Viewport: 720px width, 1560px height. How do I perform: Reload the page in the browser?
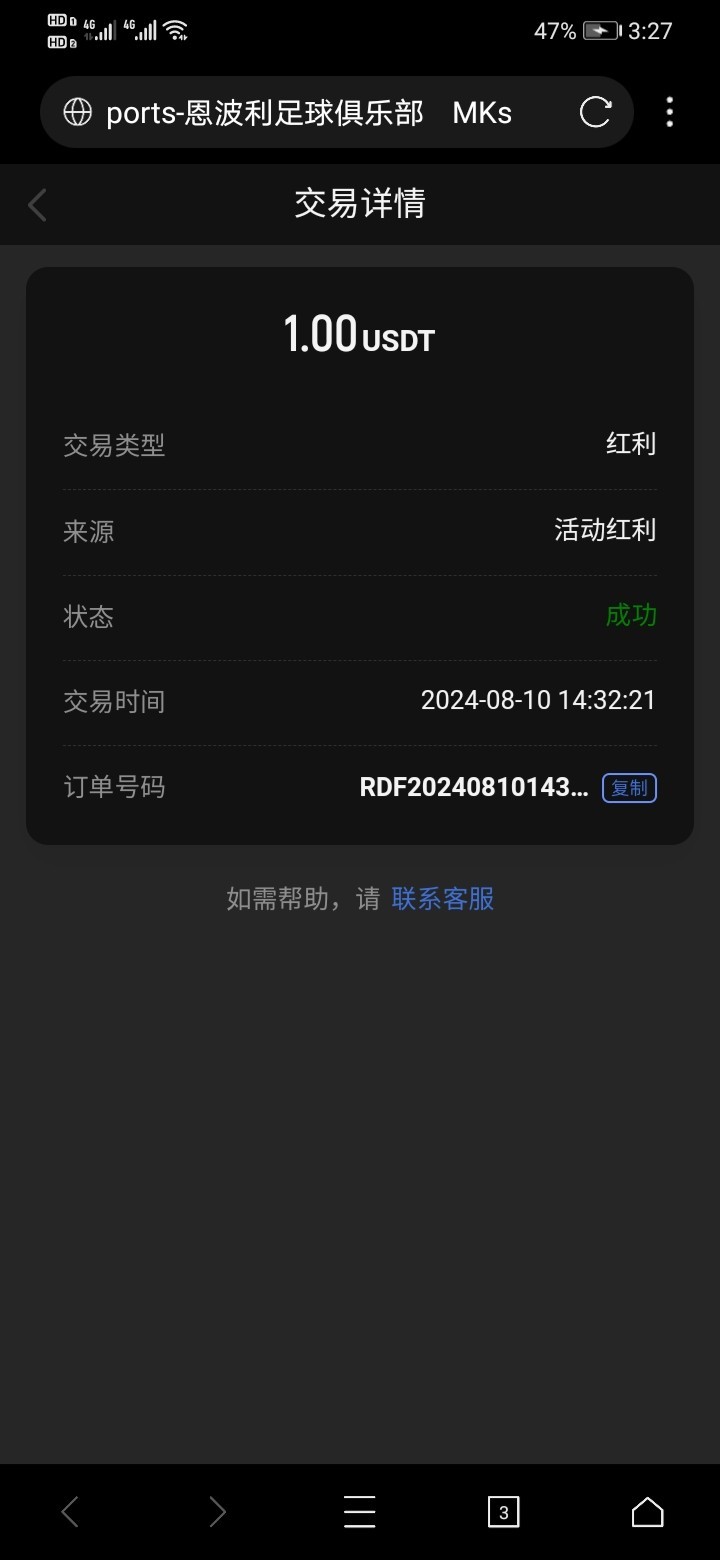[595, 113]
